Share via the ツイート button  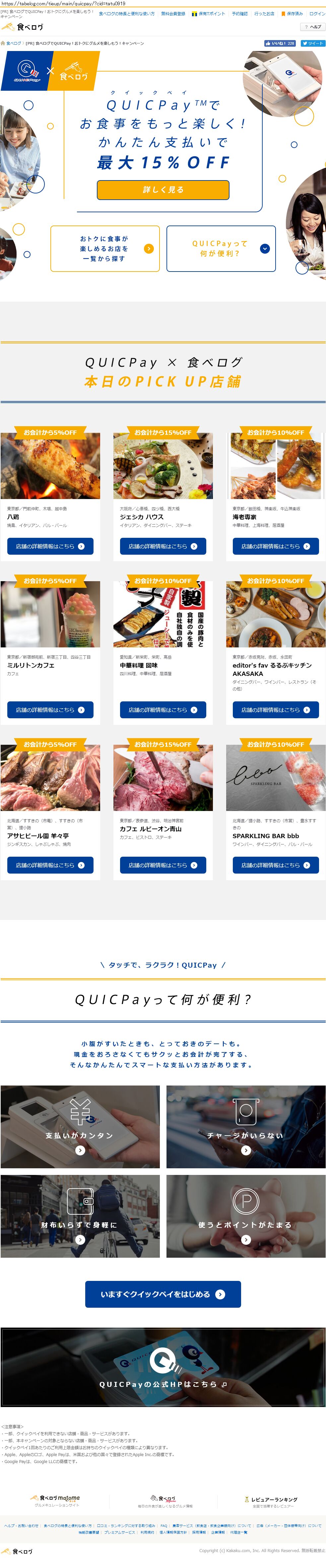(313, 43)
